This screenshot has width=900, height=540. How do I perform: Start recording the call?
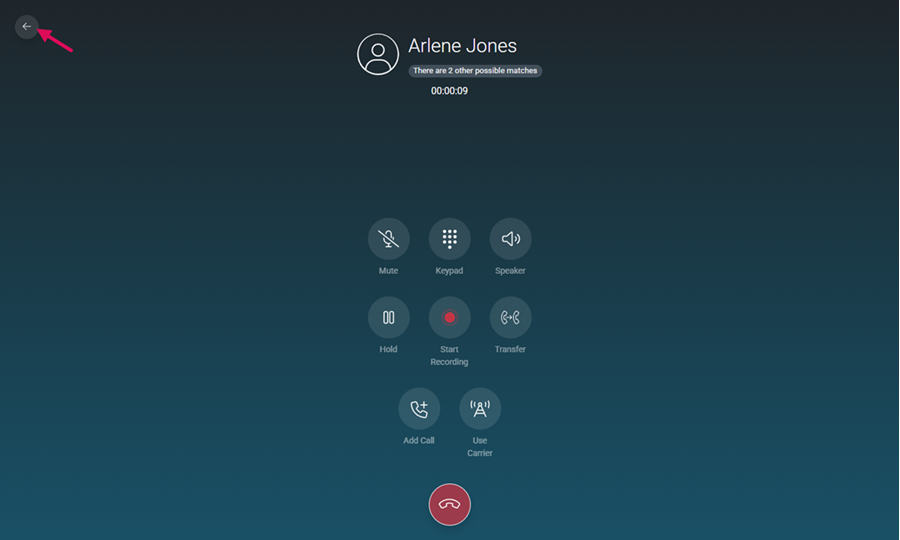click(450, 317)
